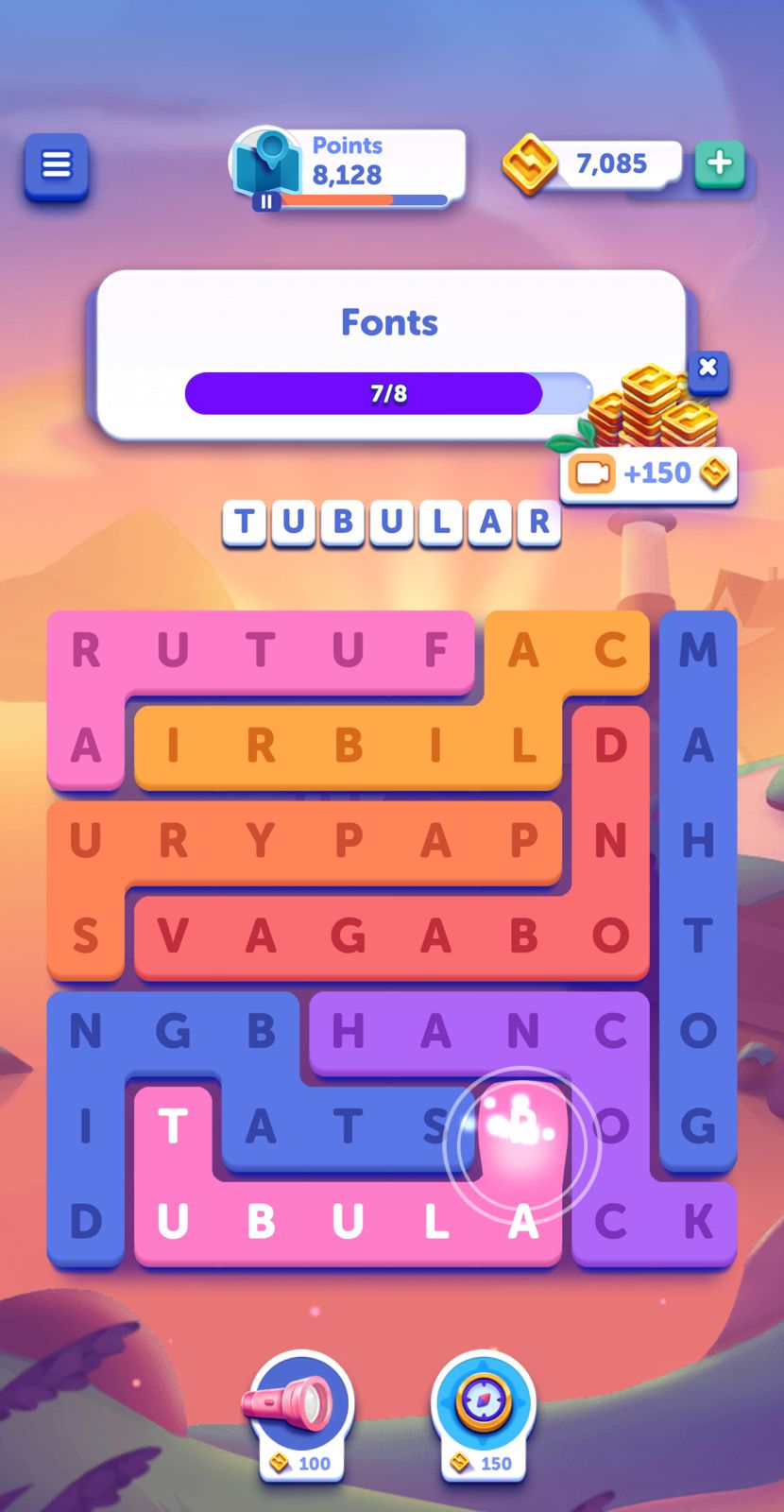Dismiss the coin stack video offer
The image size is (784, 1512).
tap(708, 369)
